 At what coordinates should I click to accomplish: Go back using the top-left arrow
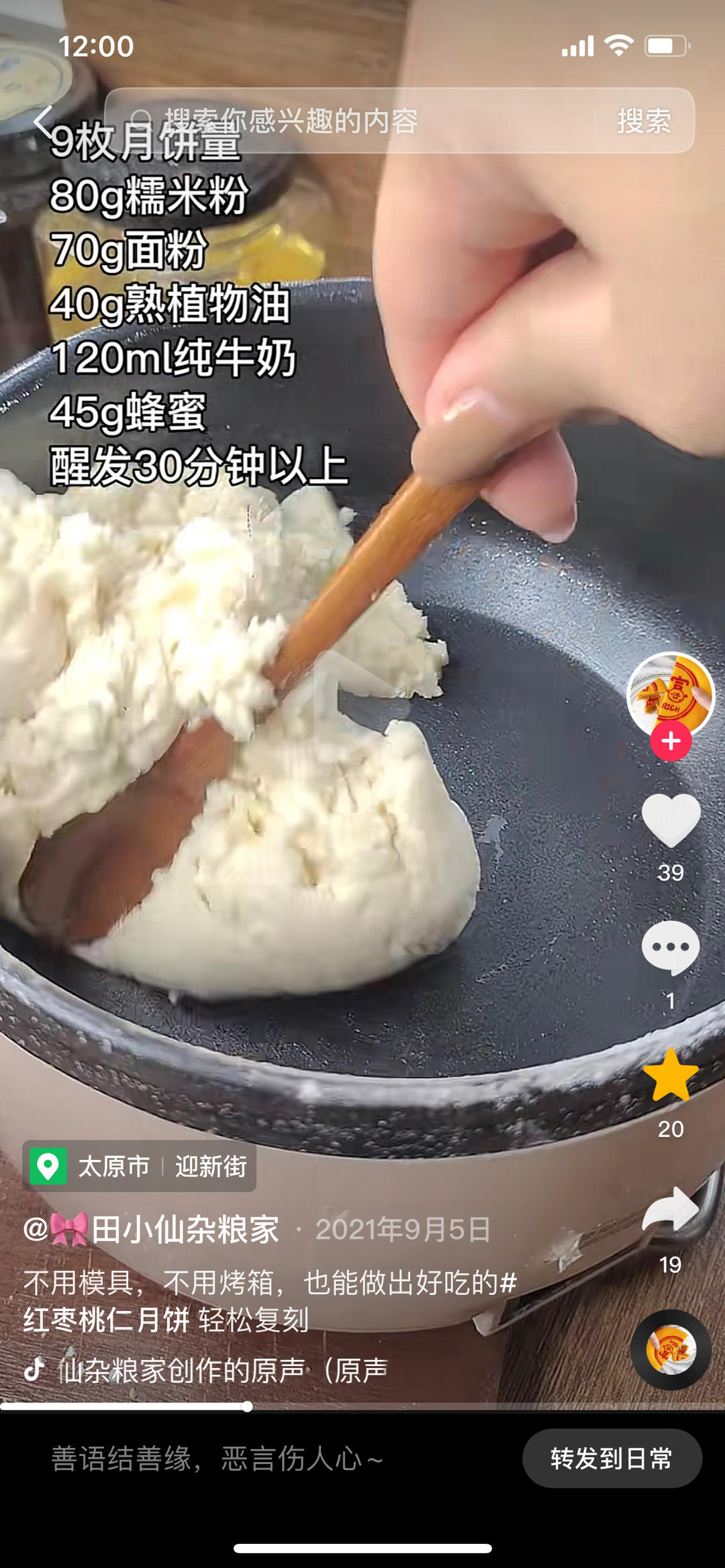44,122
